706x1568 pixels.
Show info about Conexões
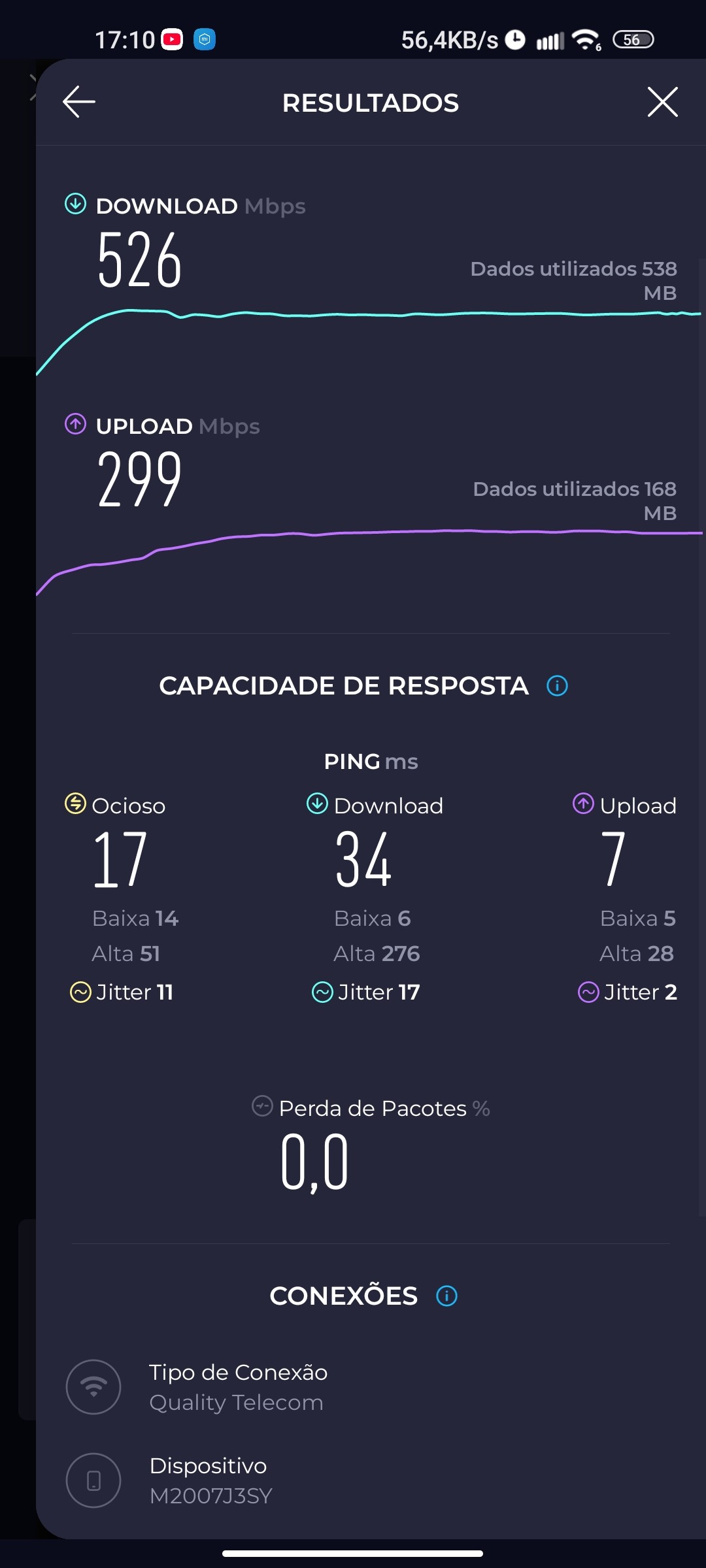446,1296
